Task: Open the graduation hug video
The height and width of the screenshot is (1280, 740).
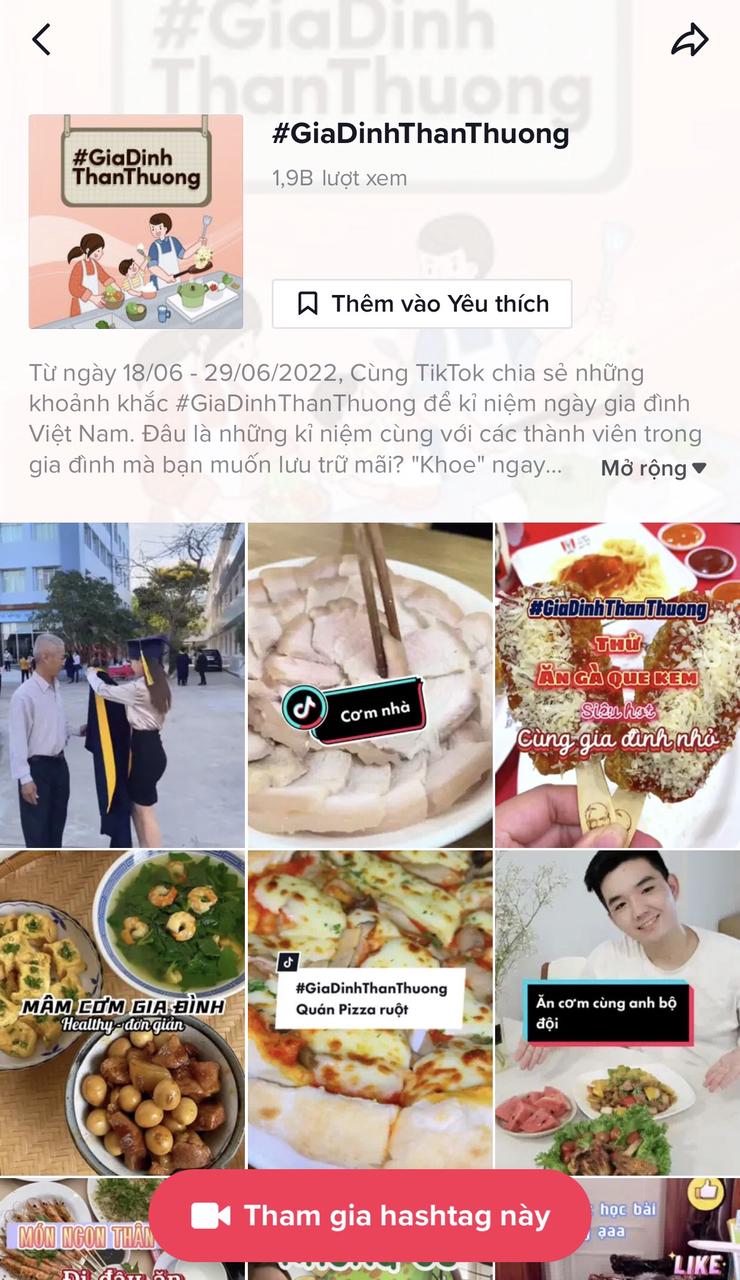Action: coord(122,685)
